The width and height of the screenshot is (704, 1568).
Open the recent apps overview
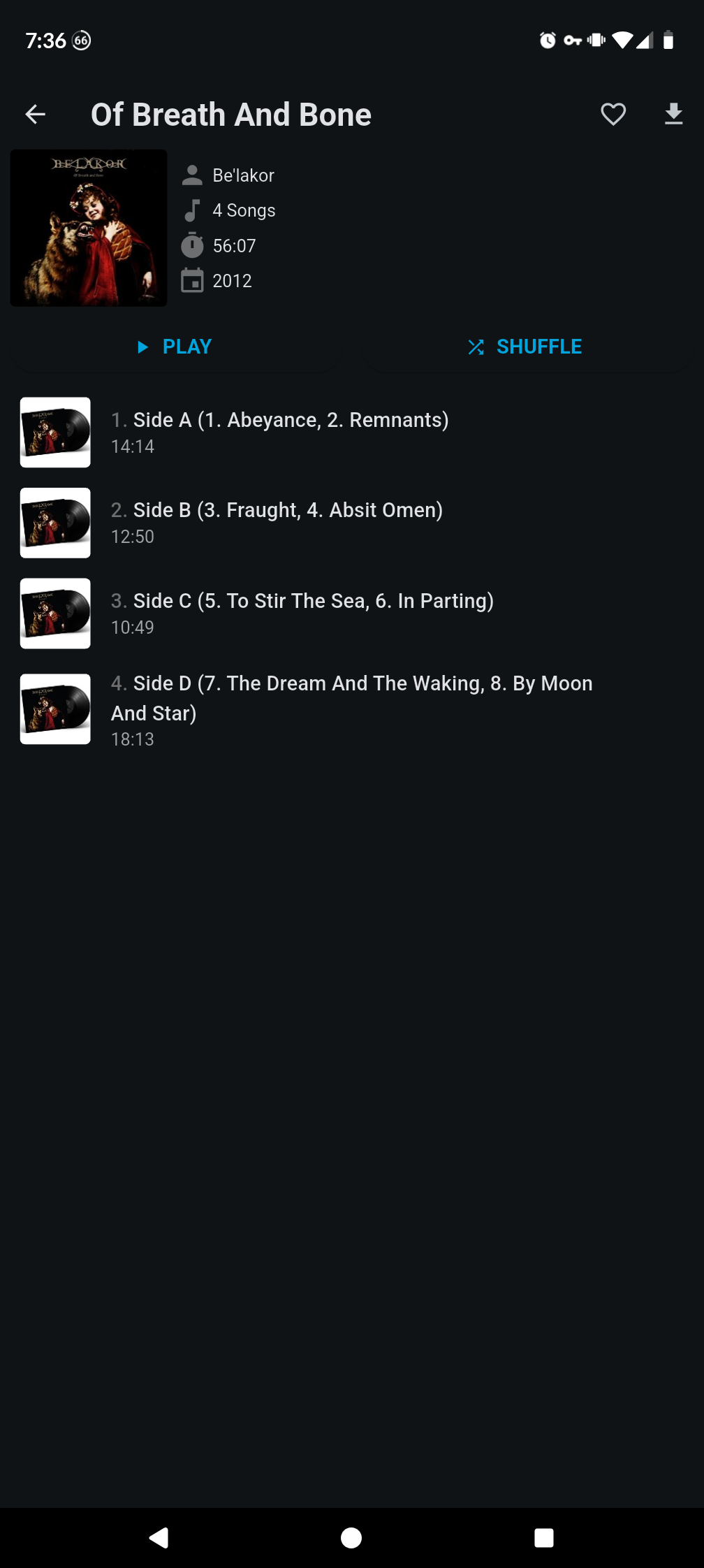coord(543,1537)
